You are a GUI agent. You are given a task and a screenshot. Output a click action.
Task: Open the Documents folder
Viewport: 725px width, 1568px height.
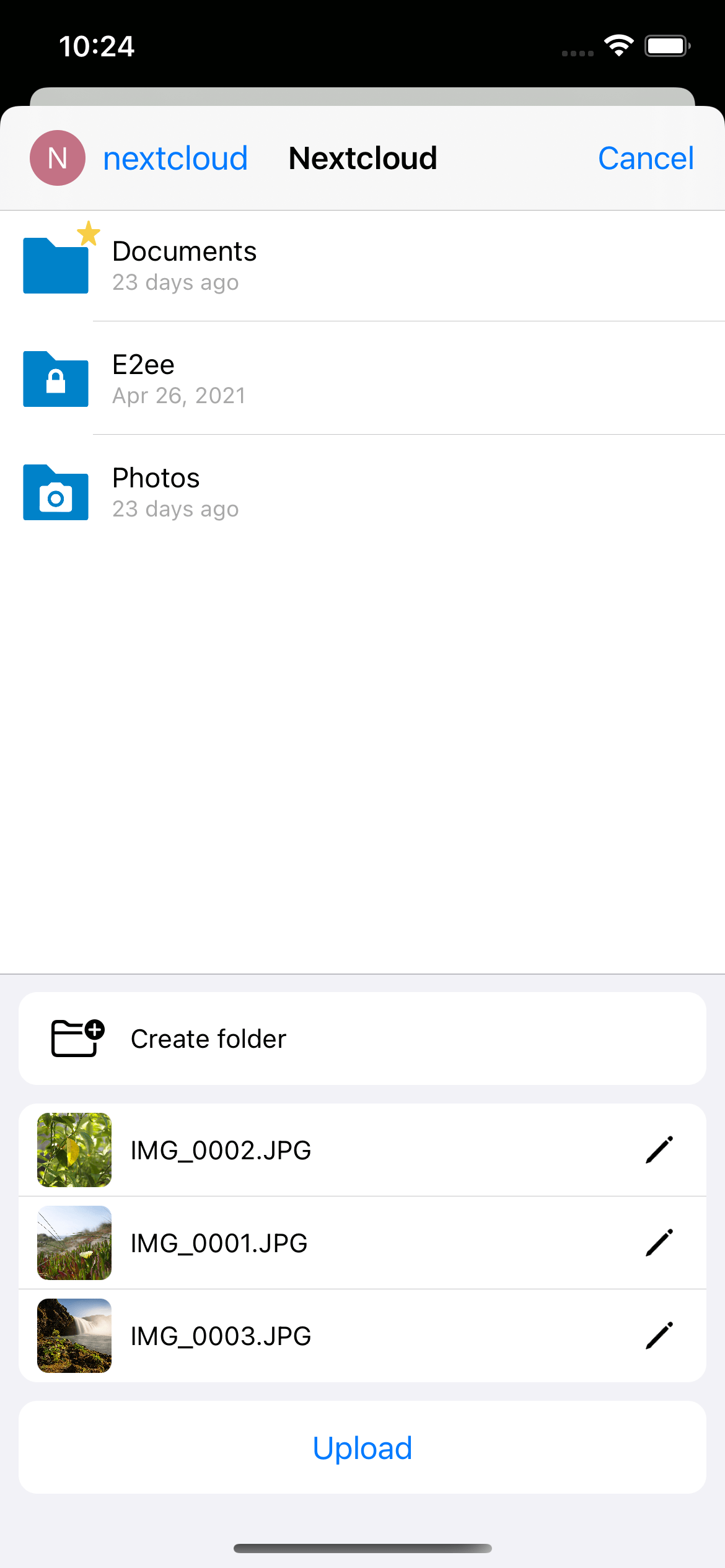pyautogui.click(x=362, y=266)
